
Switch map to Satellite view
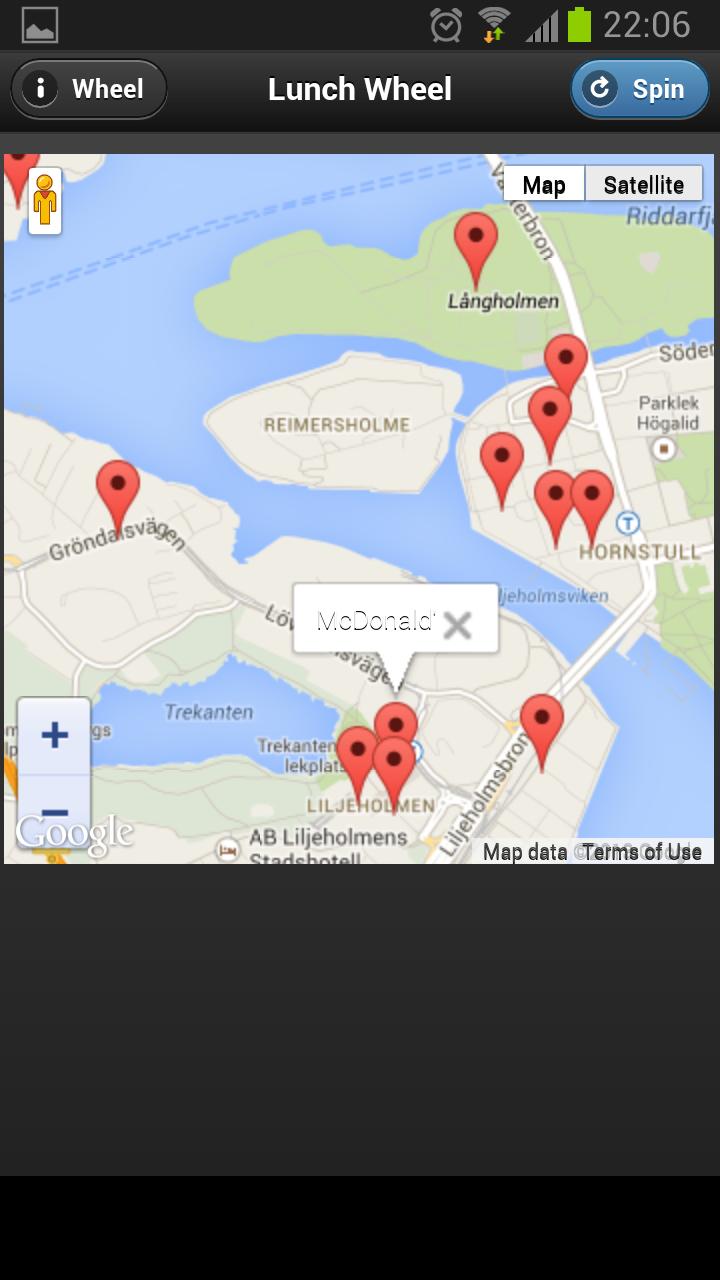tap(643, 185)
